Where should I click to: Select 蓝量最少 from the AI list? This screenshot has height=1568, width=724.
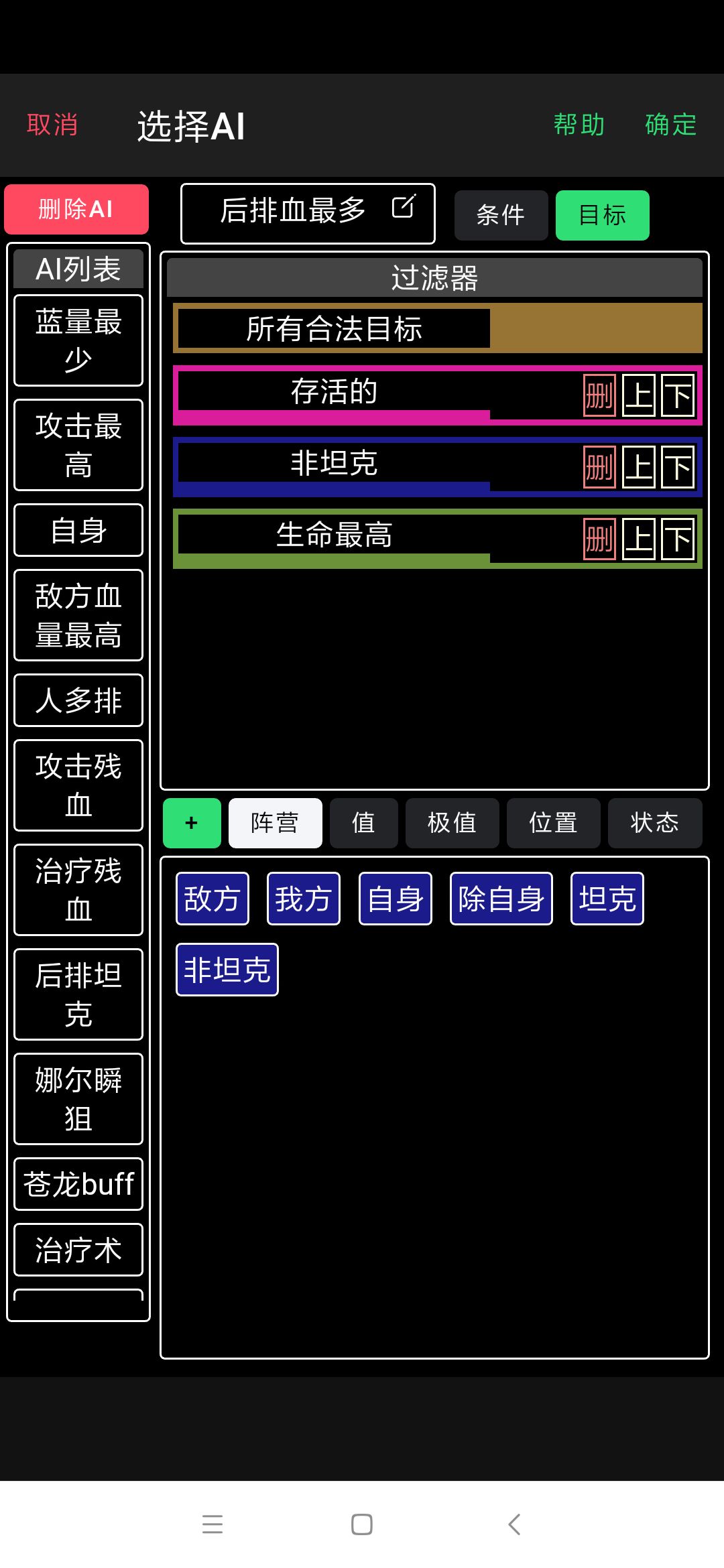point(78,340)
